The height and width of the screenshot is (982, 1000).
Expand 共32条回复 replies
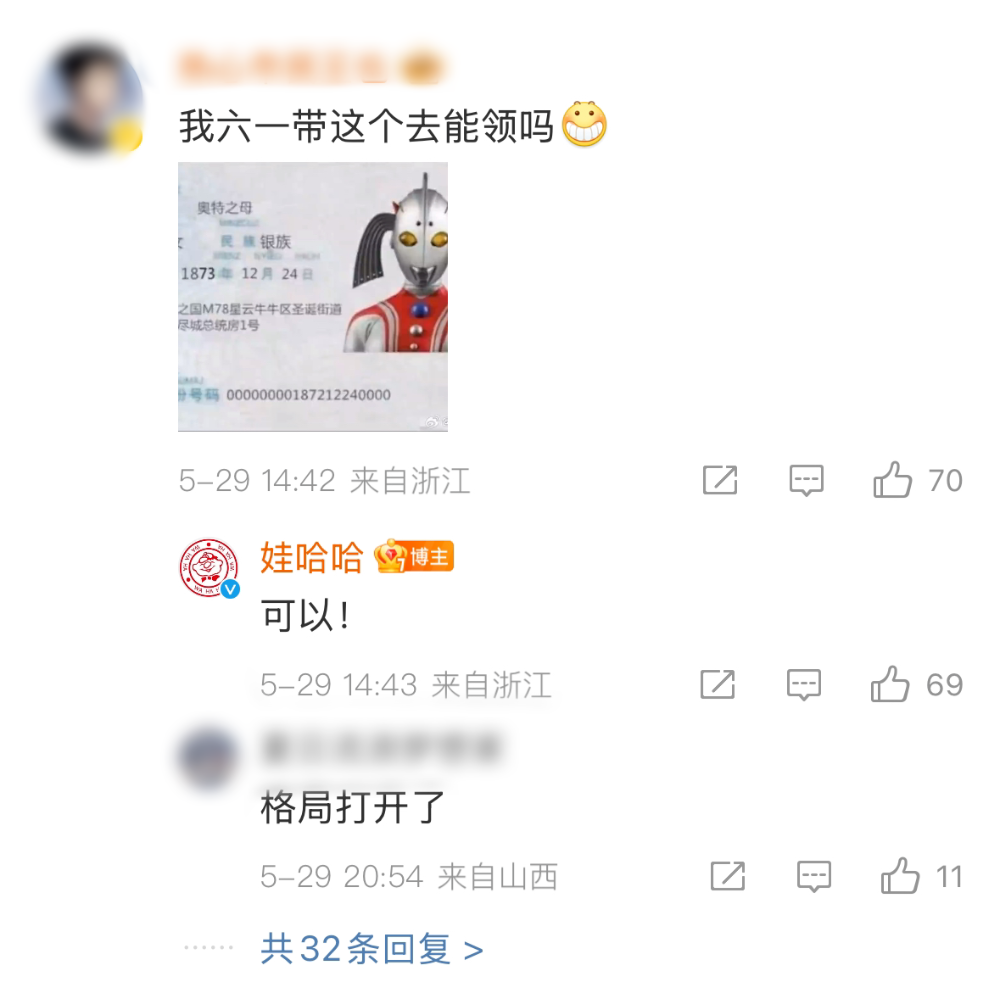coord(371,948)
